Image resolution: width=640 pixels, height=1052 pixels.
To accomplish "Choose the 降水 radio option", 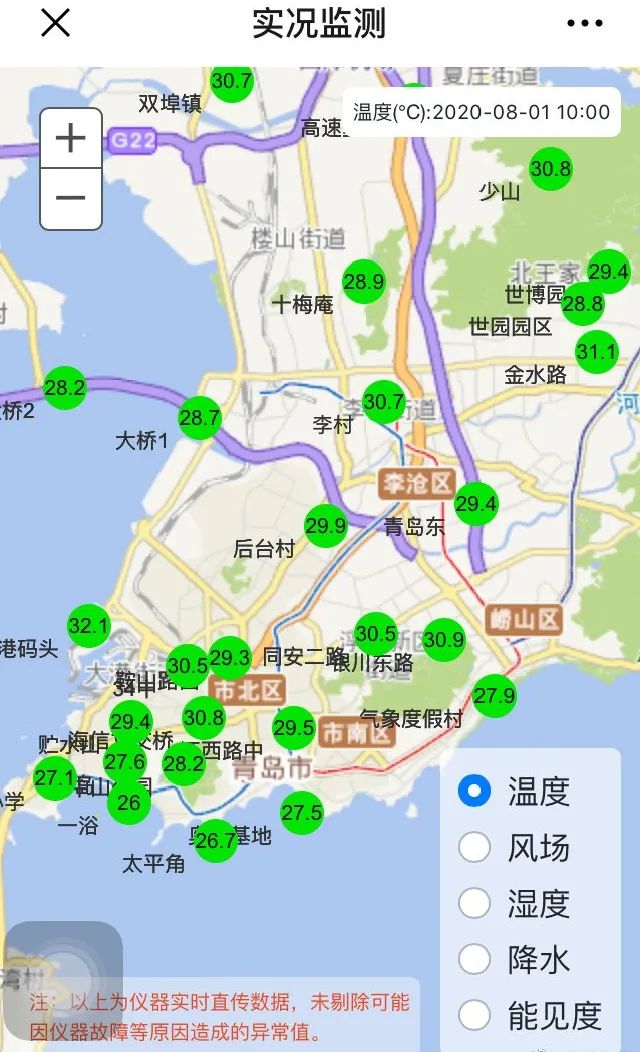I will 474,959.
